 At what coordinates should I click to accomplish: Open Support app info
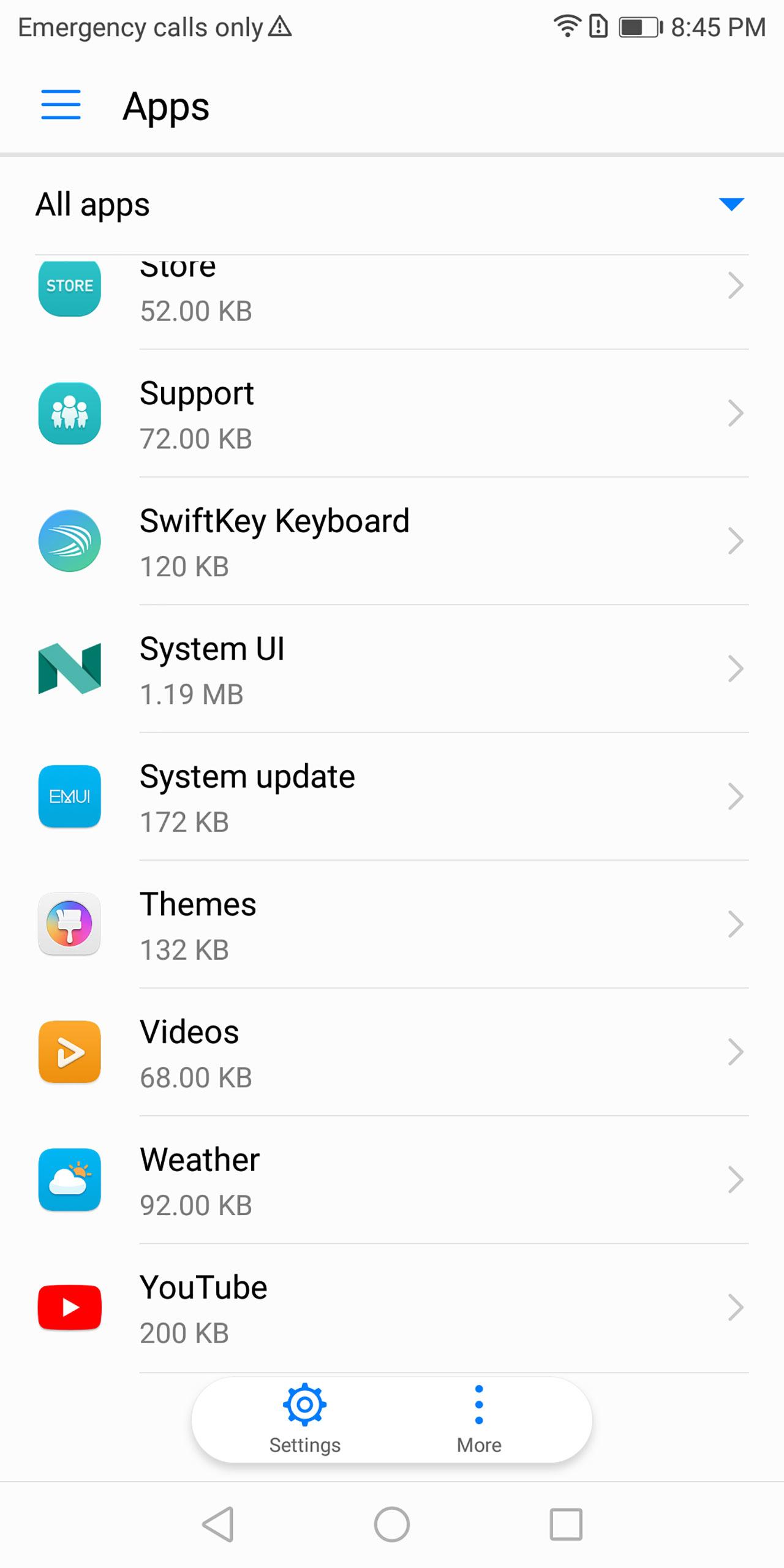(392, 414)
